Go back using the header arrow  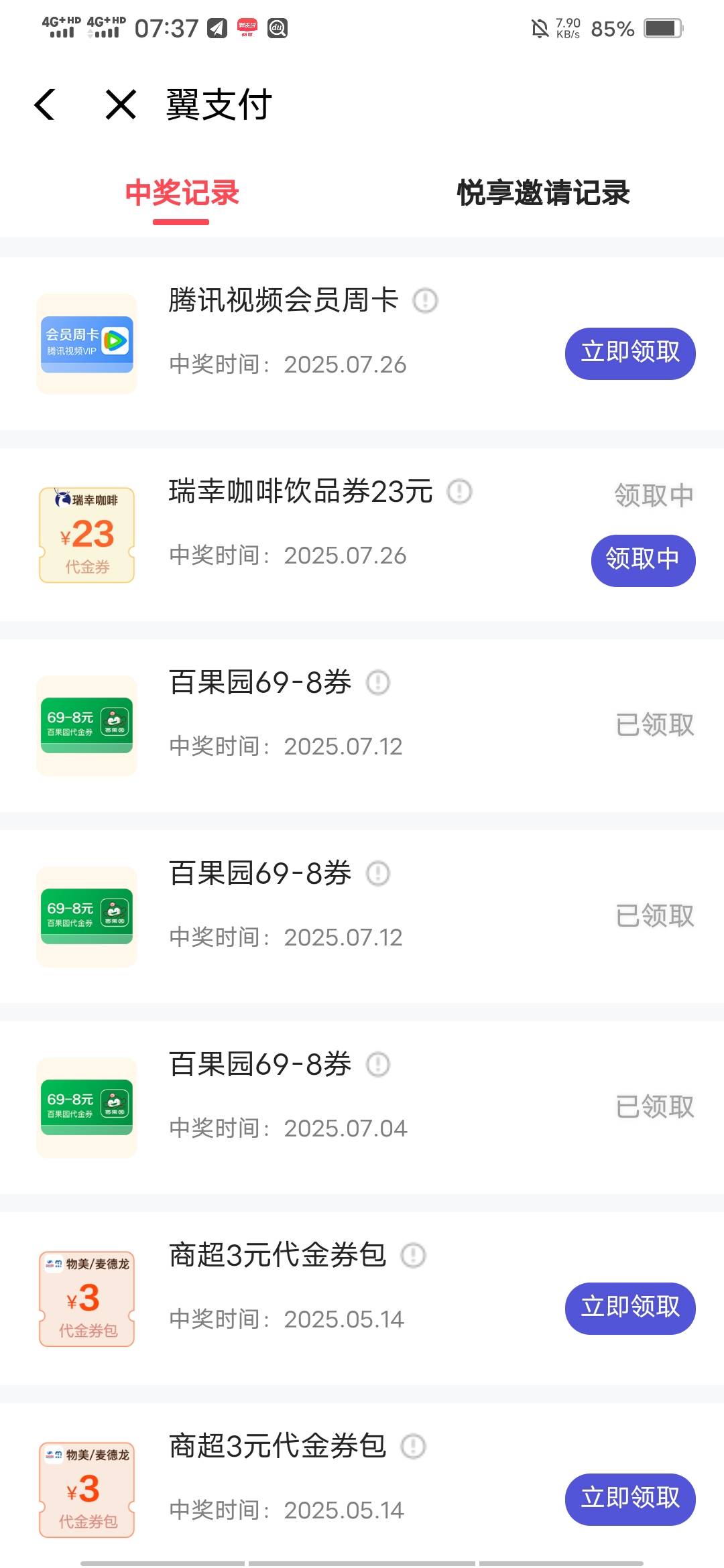(44, 105)
